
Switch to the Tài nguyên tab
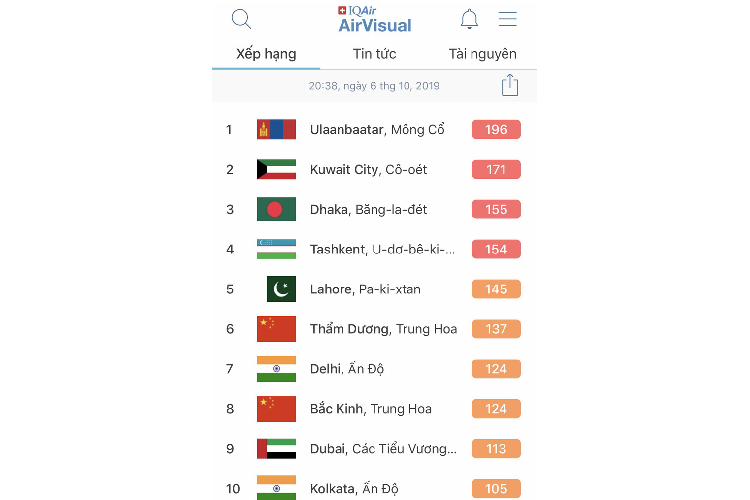482,54
